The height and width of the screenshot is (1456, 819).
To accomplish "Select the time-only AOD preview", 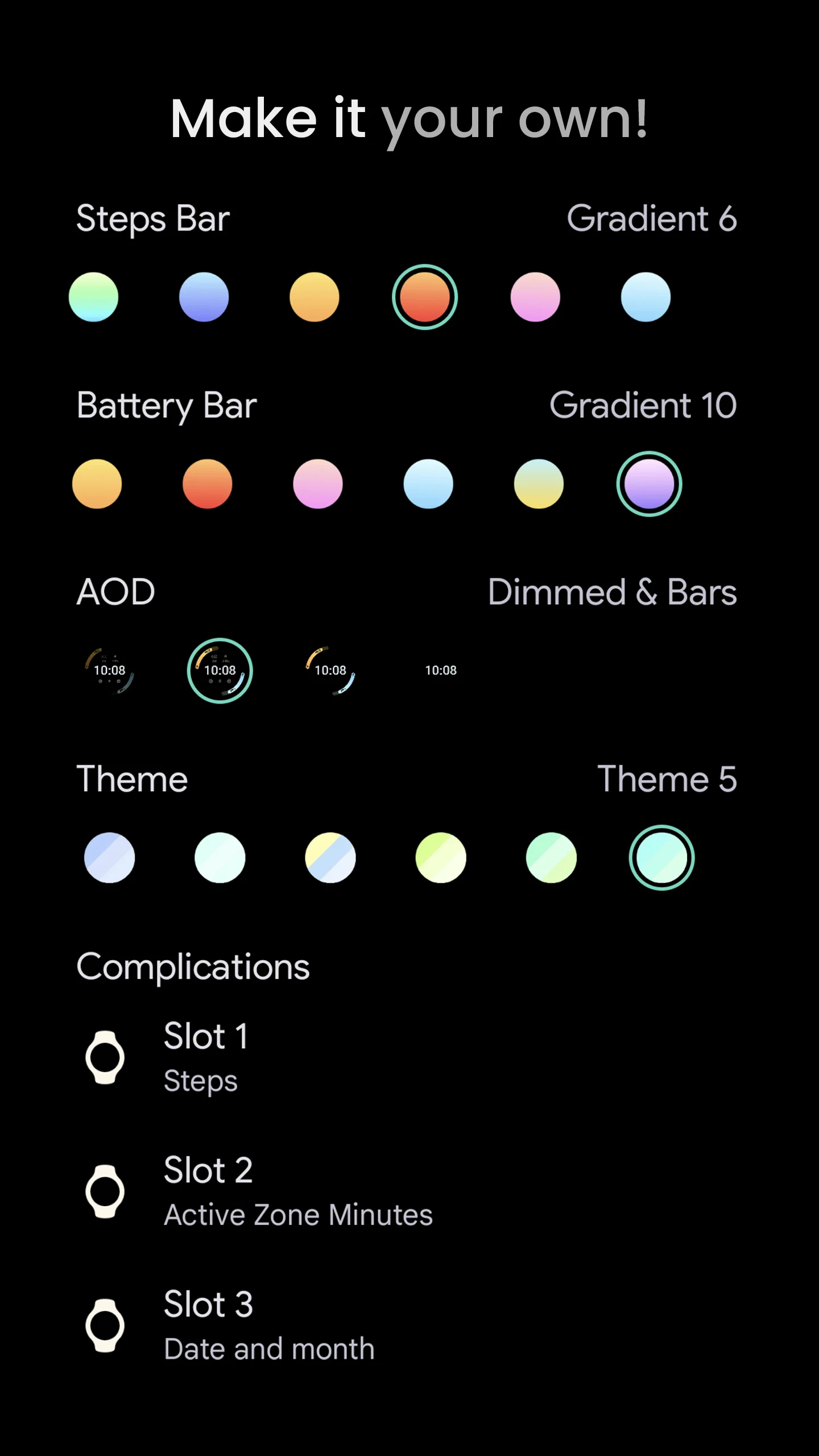I will click(440, 671).
